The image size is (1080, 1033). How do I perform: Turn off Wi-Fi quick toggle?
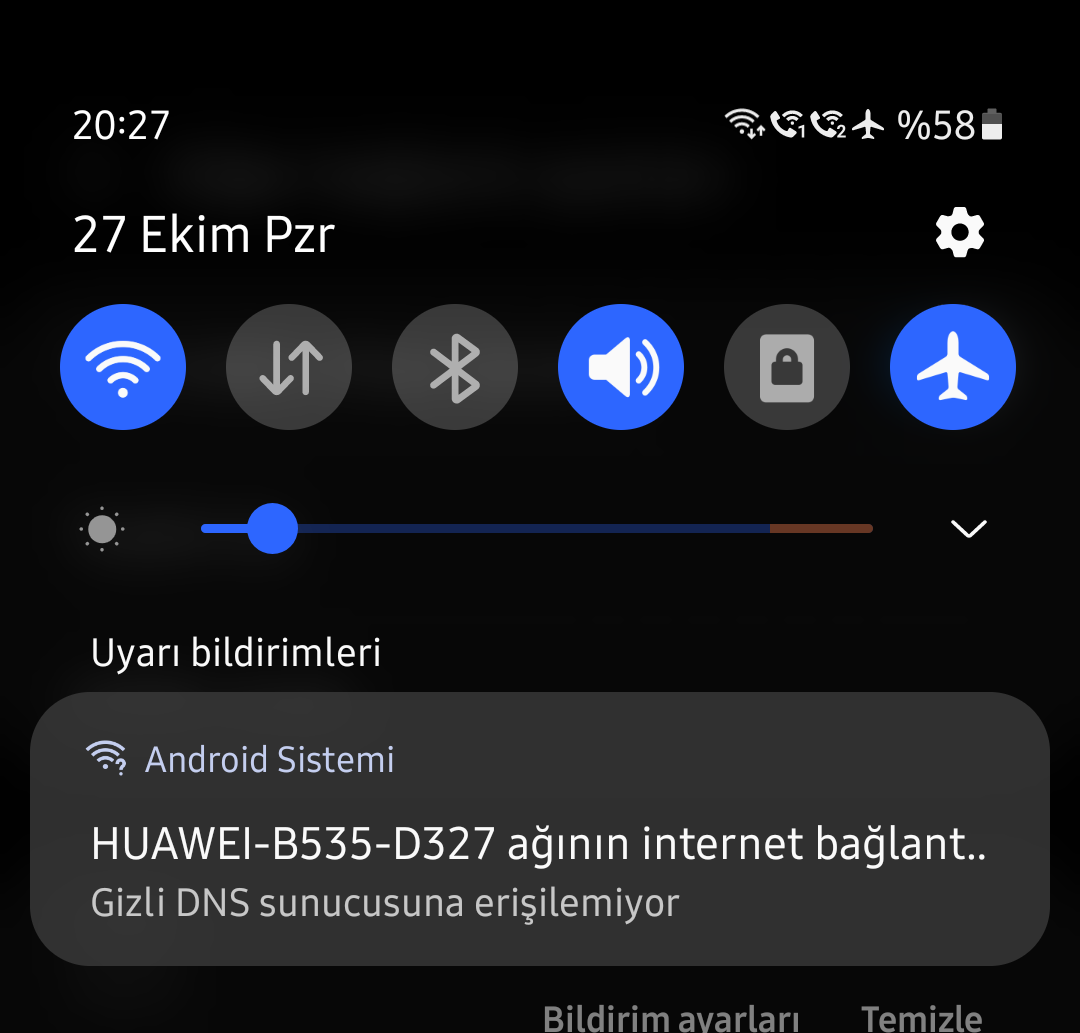[x=123, y=367]
